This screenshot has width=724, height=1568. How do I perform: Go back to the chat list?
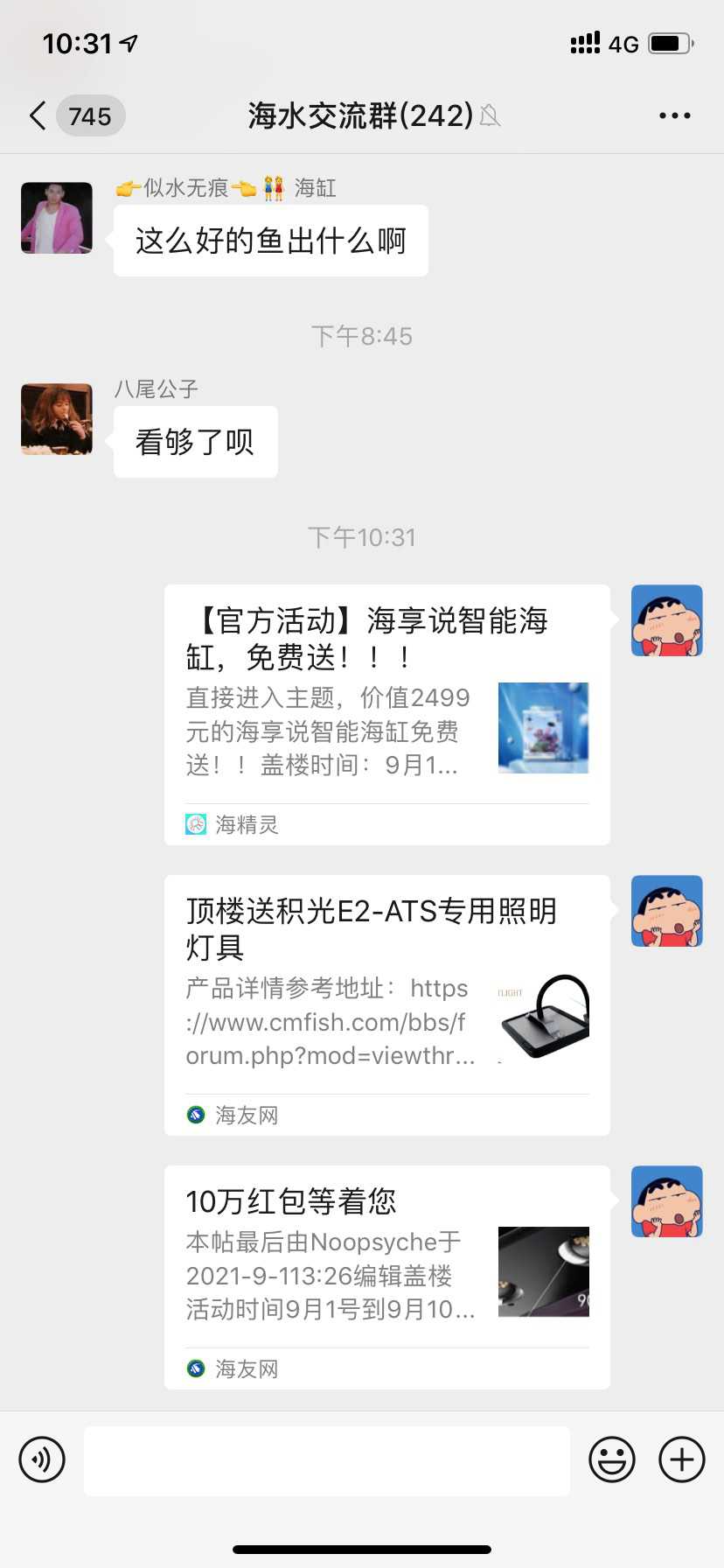click(38, 115)
